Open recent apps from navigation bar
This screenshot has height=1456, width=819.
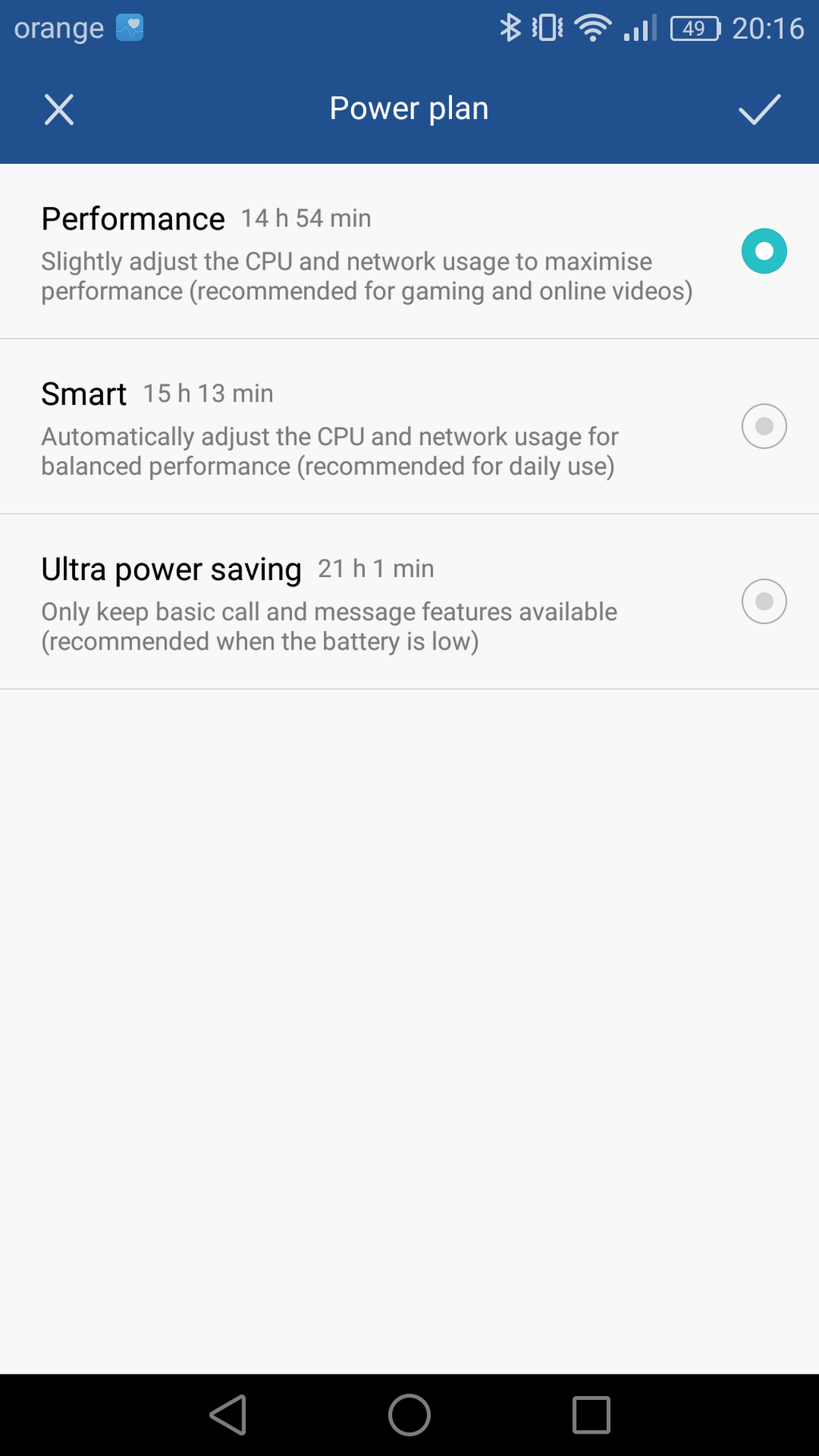(591, 1415)
